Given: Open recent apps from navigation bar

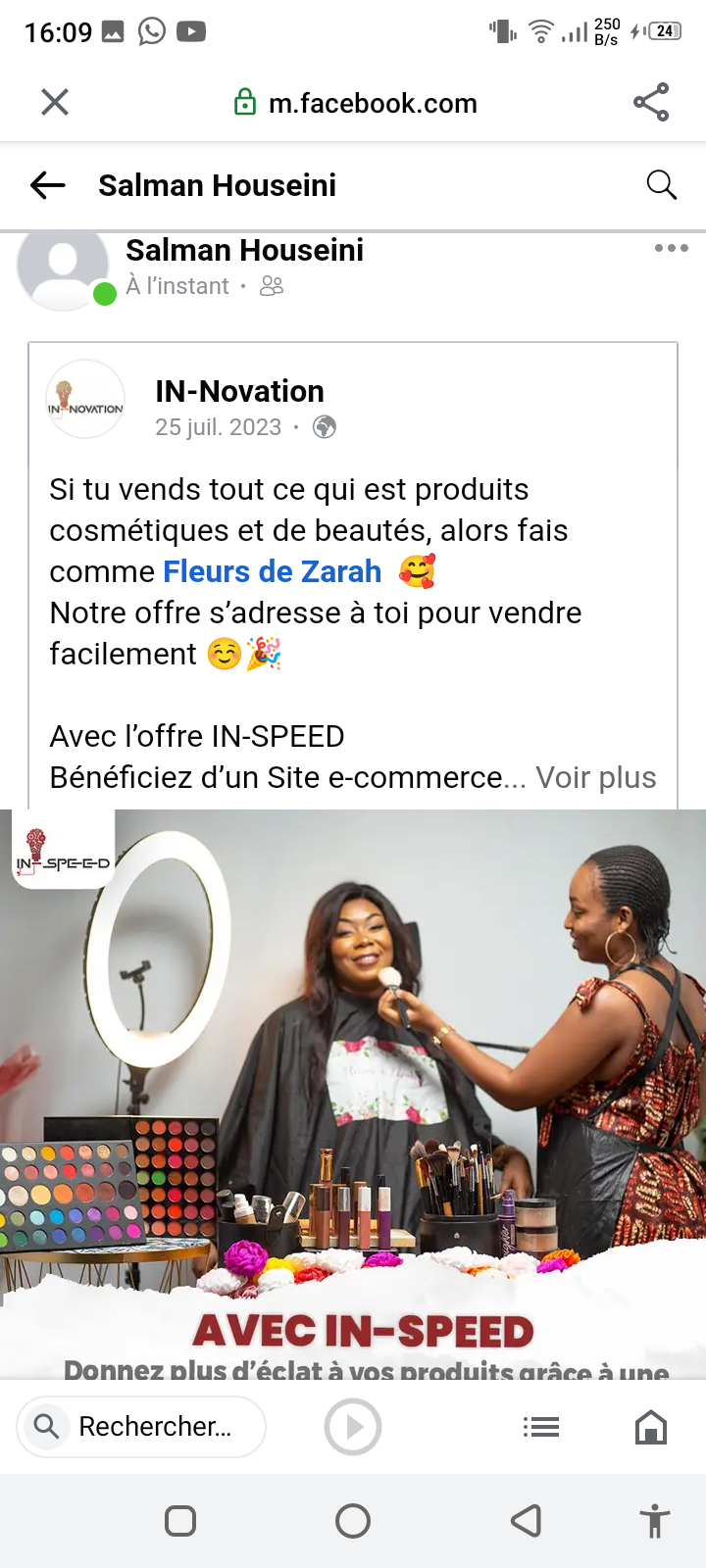Looking at the screenshot, I should (x=180, y=1521).
